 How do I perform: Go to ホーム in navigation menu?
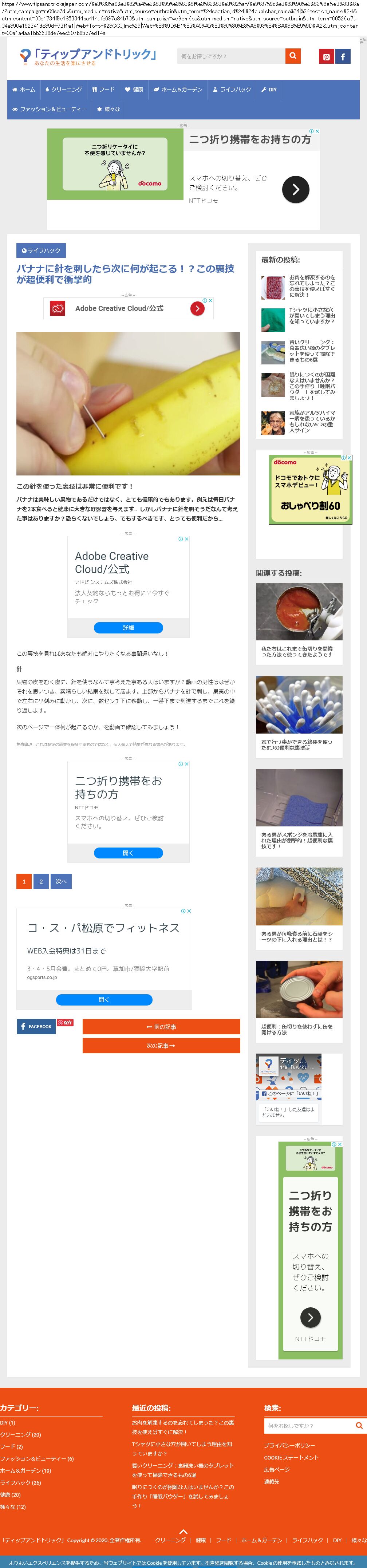click(x=24, y=90)
